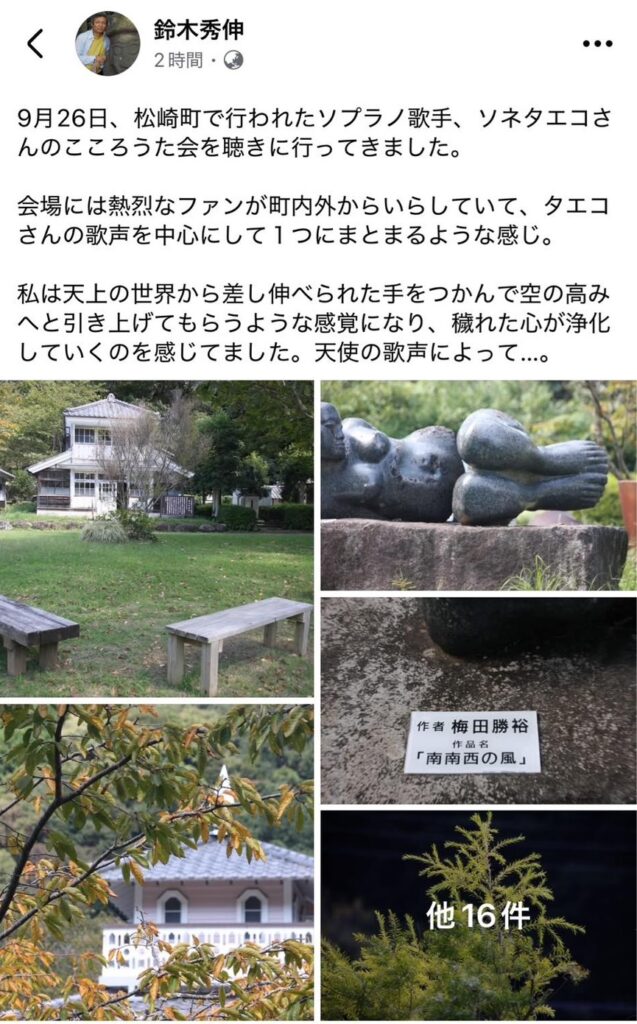
Task: Open the post's three-dot overflow menu
Action: pos(597,44)
